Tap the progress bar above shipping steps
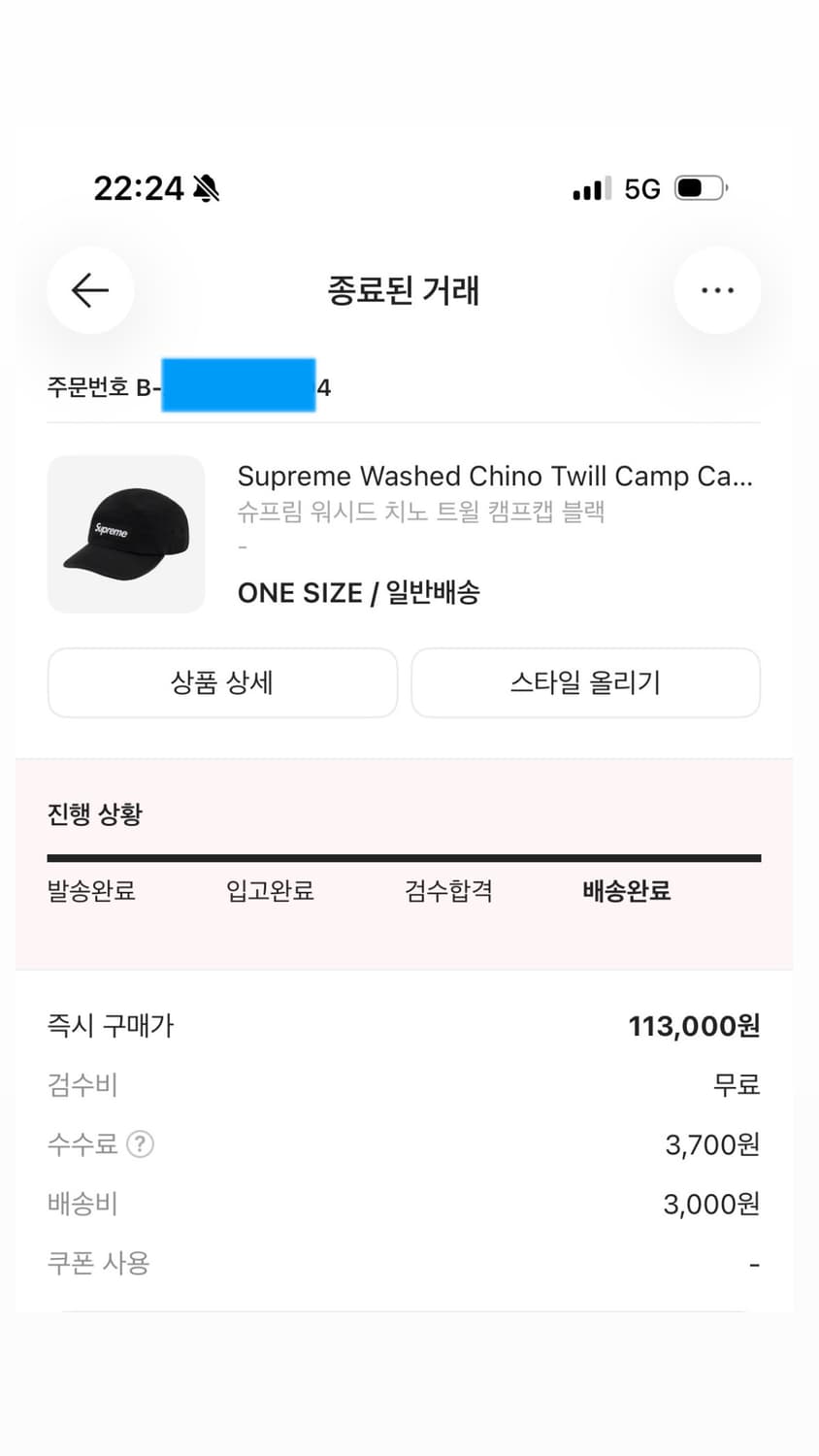This screenshot has height=1456, width=819. point(404,856)
